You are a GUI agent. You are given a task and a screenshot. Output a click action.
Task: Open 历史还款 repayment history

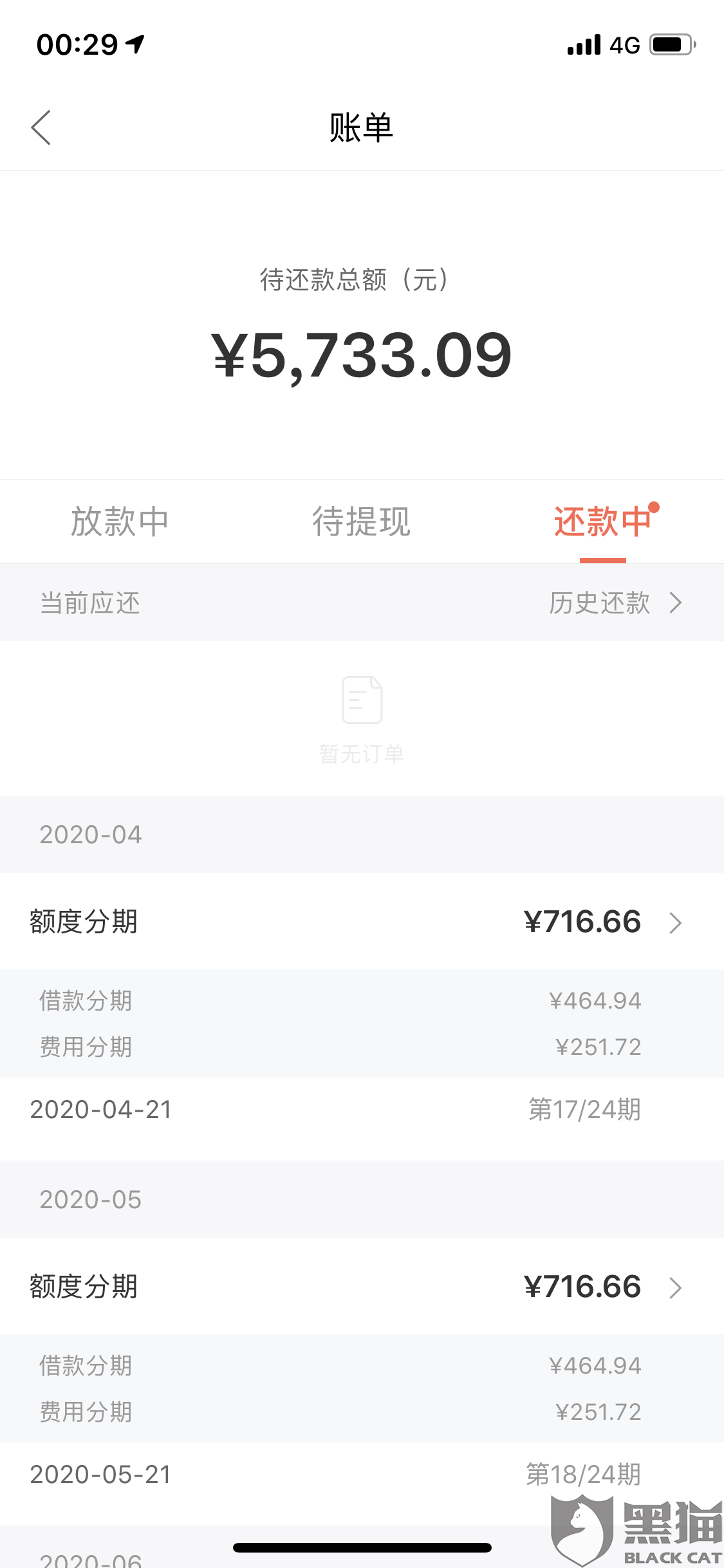[615, 603]
